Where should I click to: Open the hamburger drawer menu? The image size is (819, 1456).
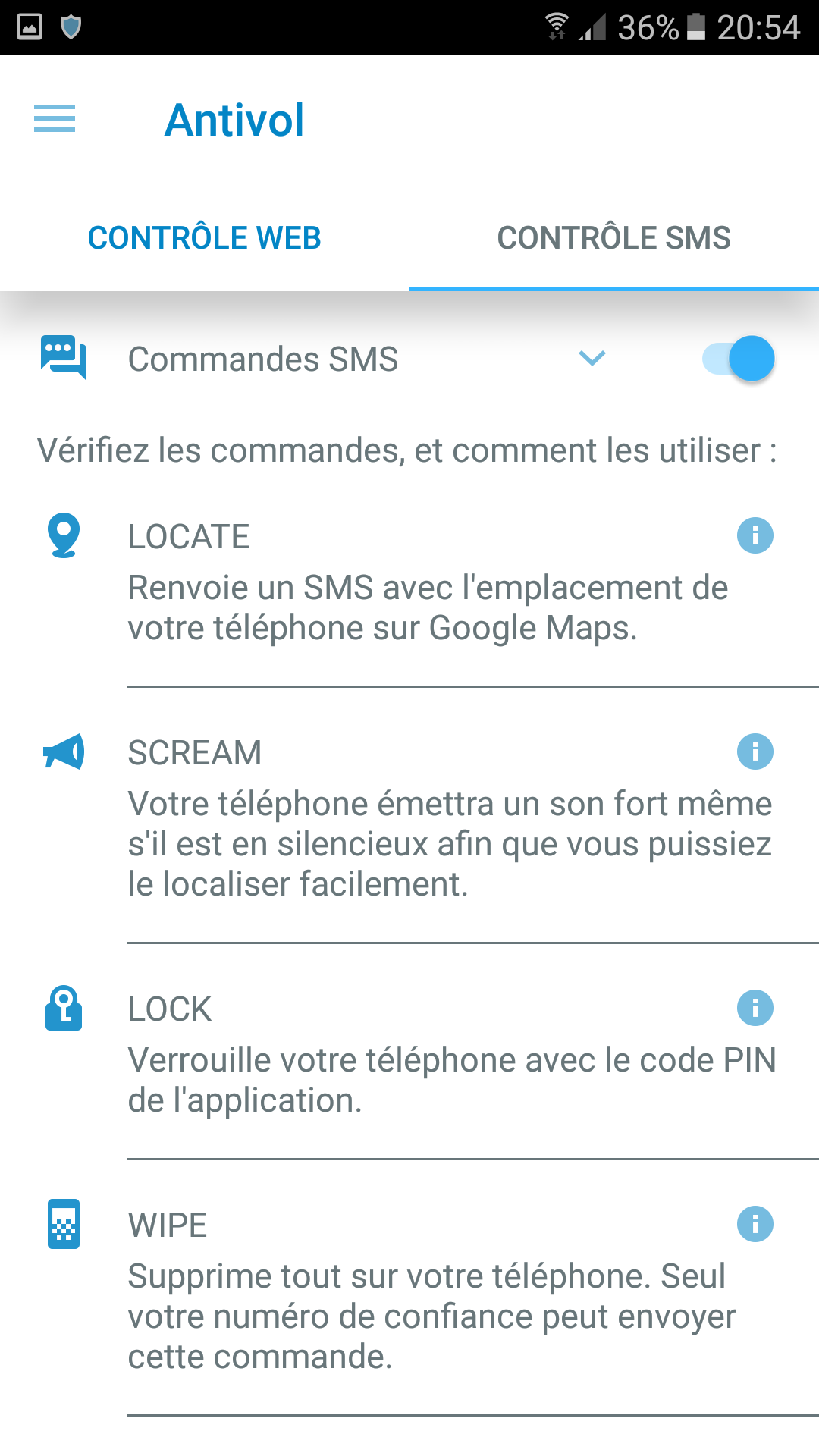55,119
